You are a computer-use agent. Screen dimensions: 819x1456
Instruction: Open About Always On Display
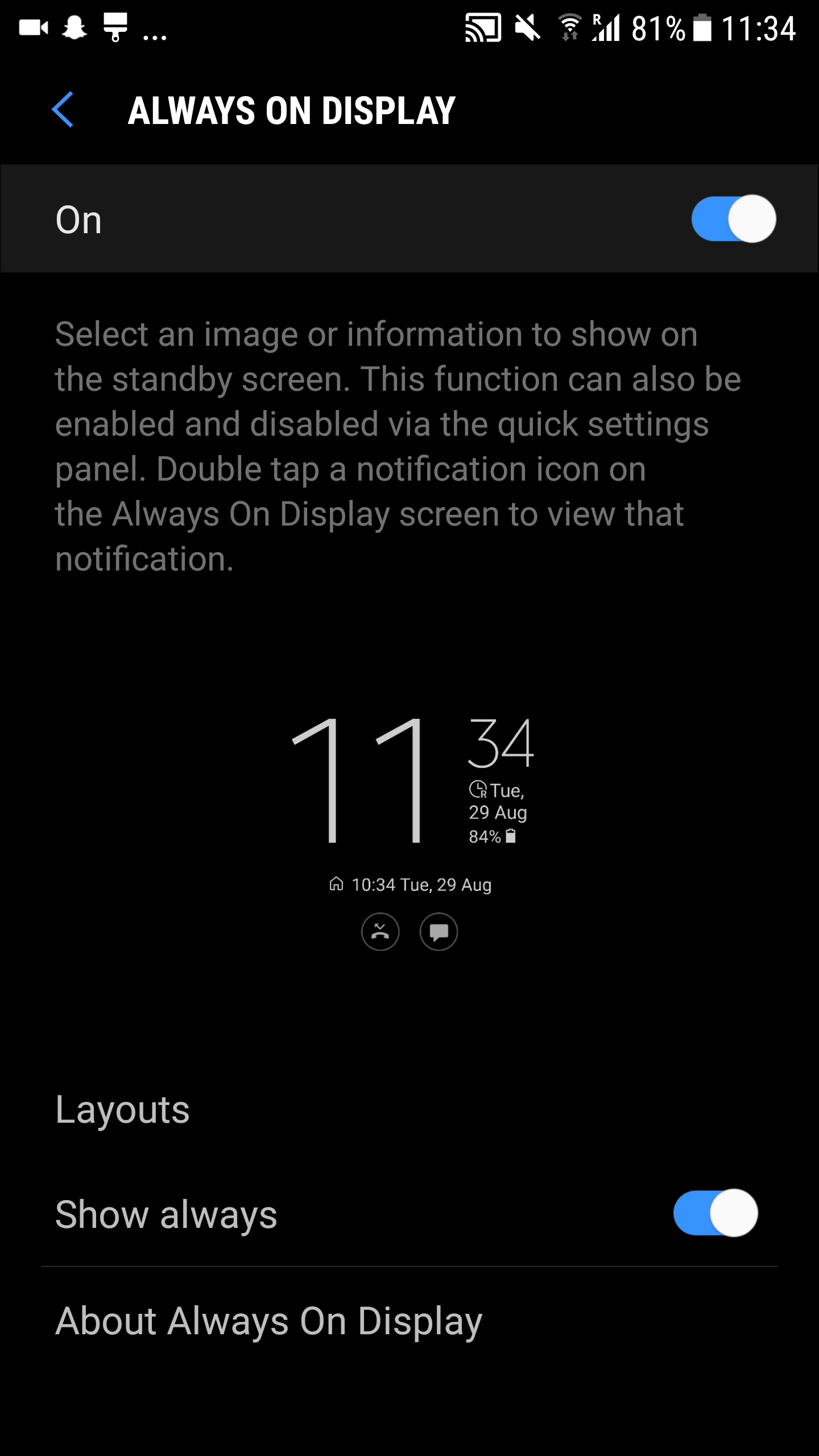(x=268, y=1321)
